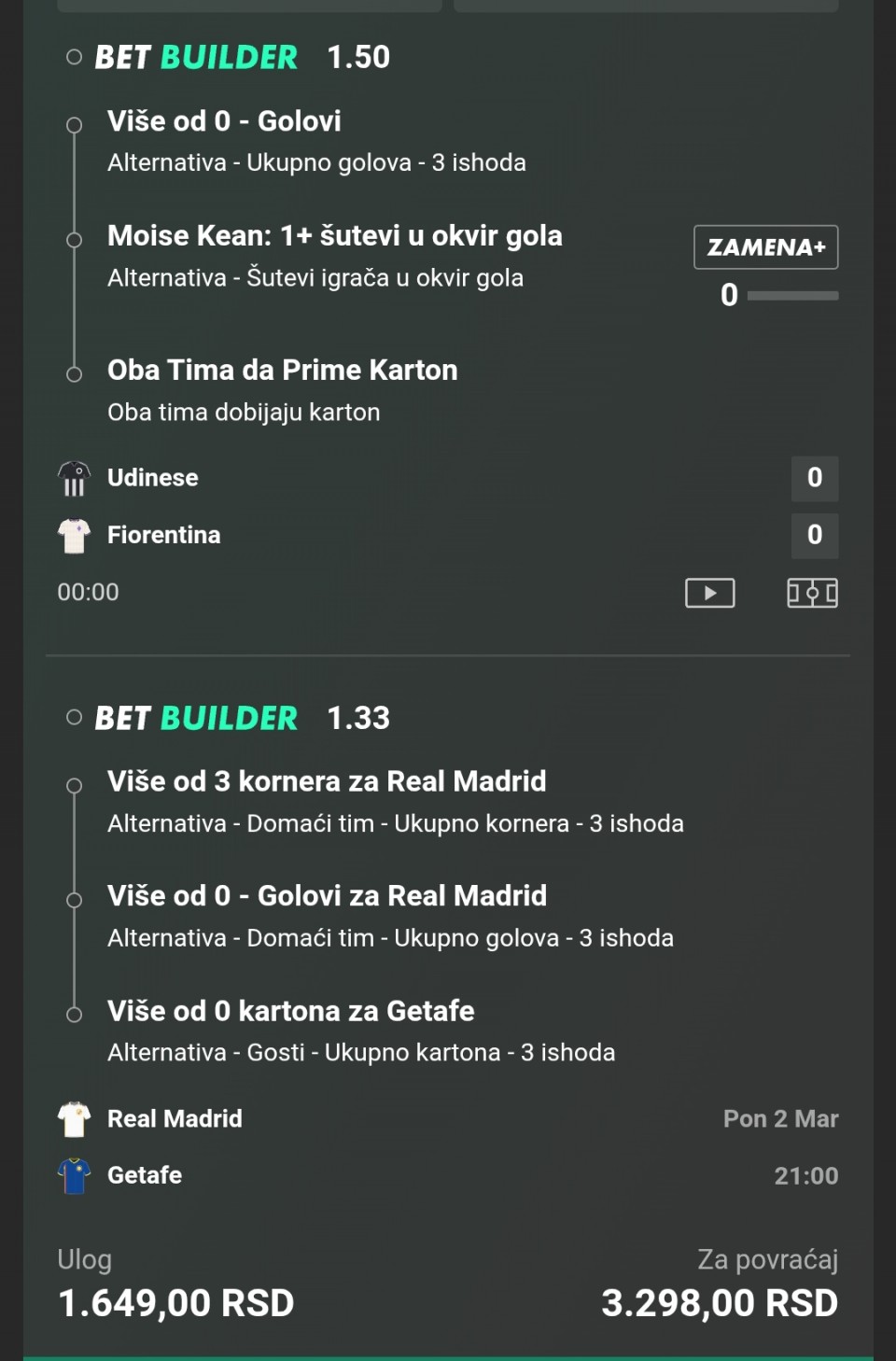
Task: Open live stream for Udinese vs Fiorentina
Action: pos(709,593)
